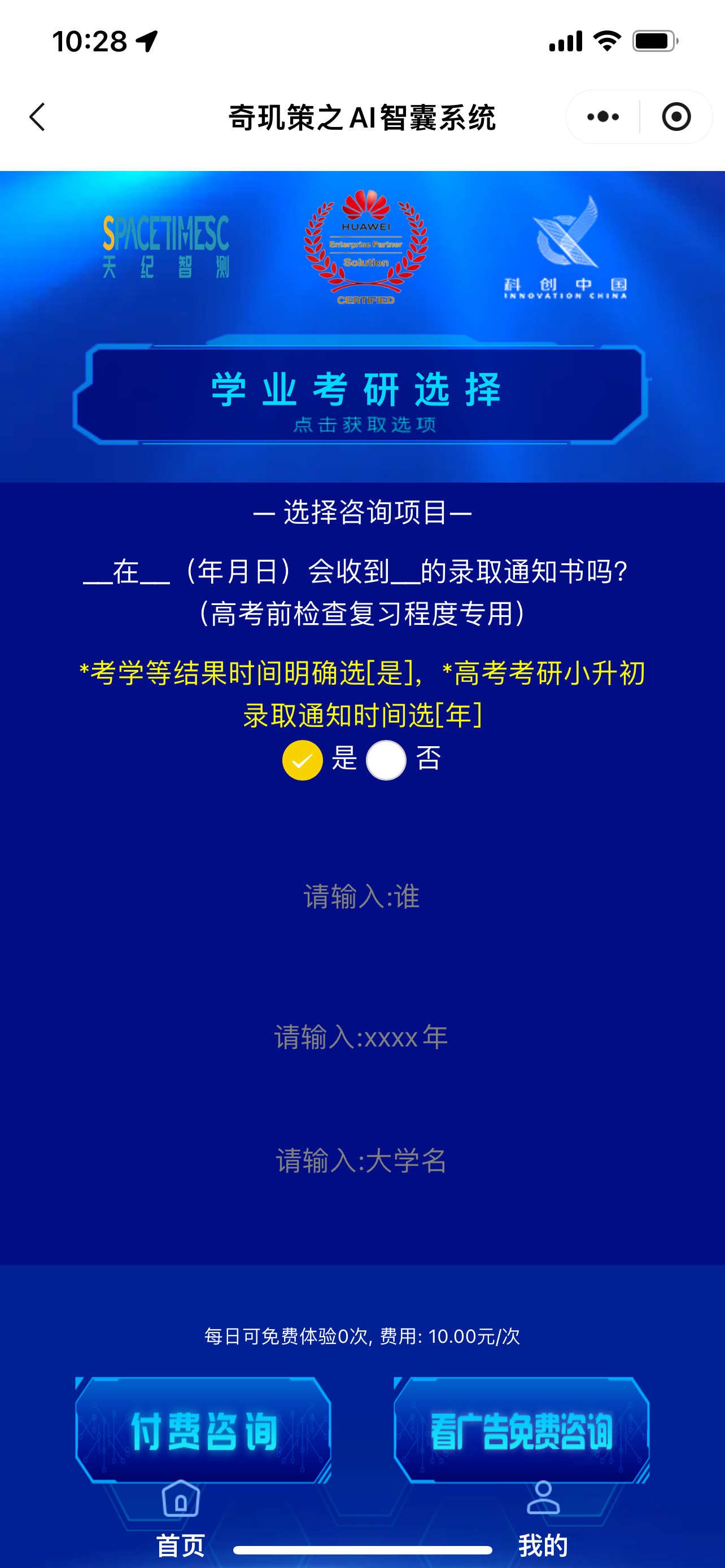725x1568 pixels.
Task: Go back using the top-left arrow
Action: click(x=38, y=117)
